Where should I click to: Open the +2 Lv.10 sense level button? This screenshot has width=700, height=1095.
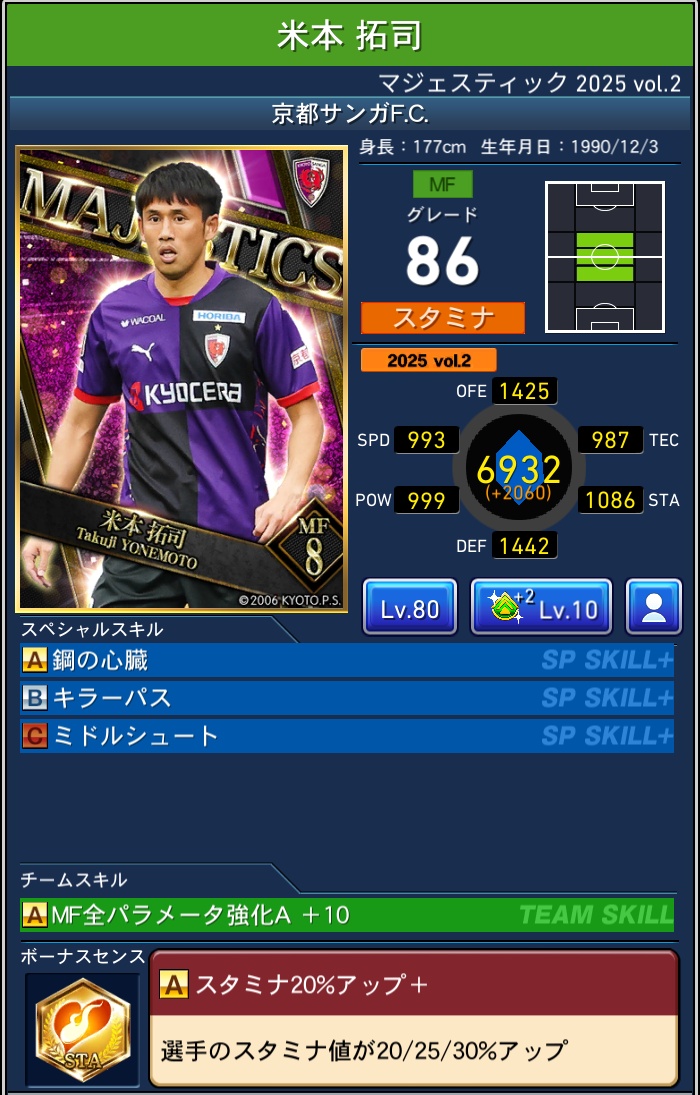click(x=541, y=607)
